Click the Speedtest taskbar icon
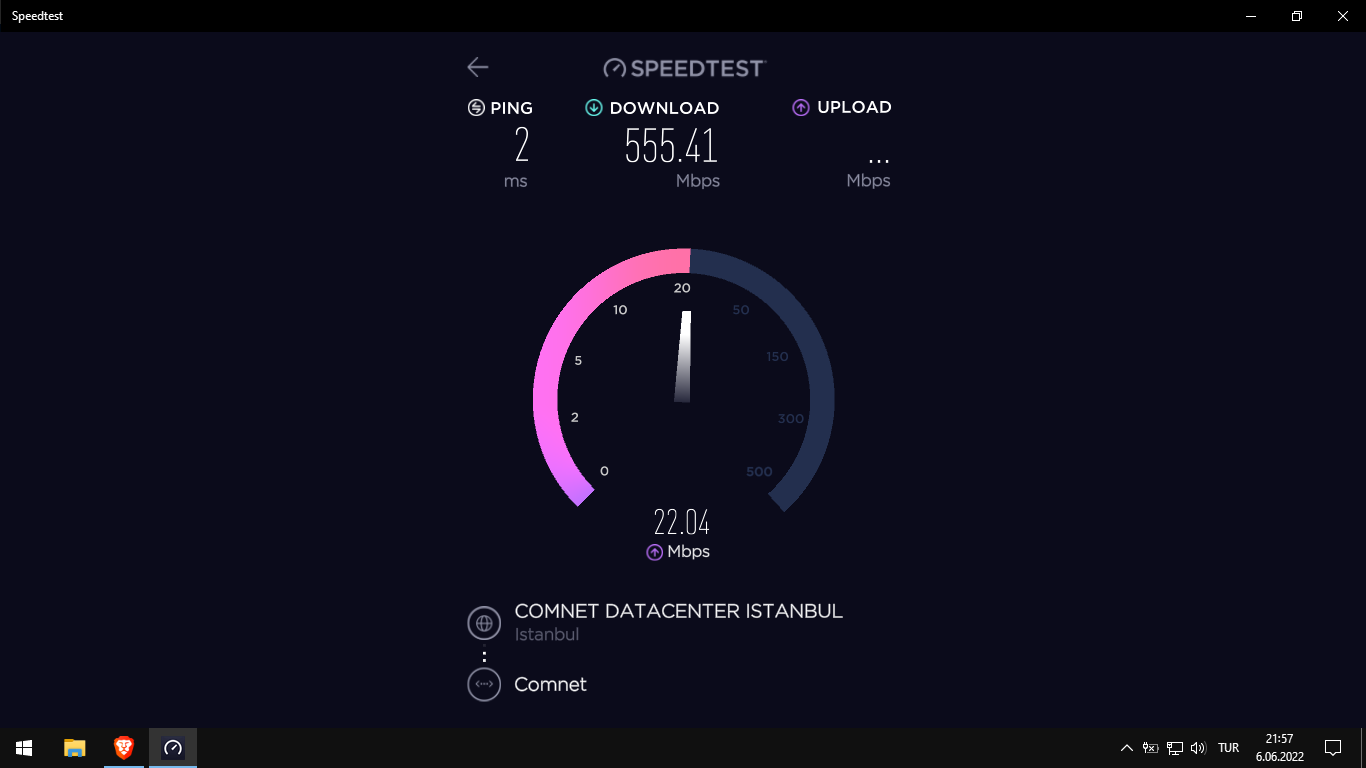Screen dimensions: 1366x768 173,748
